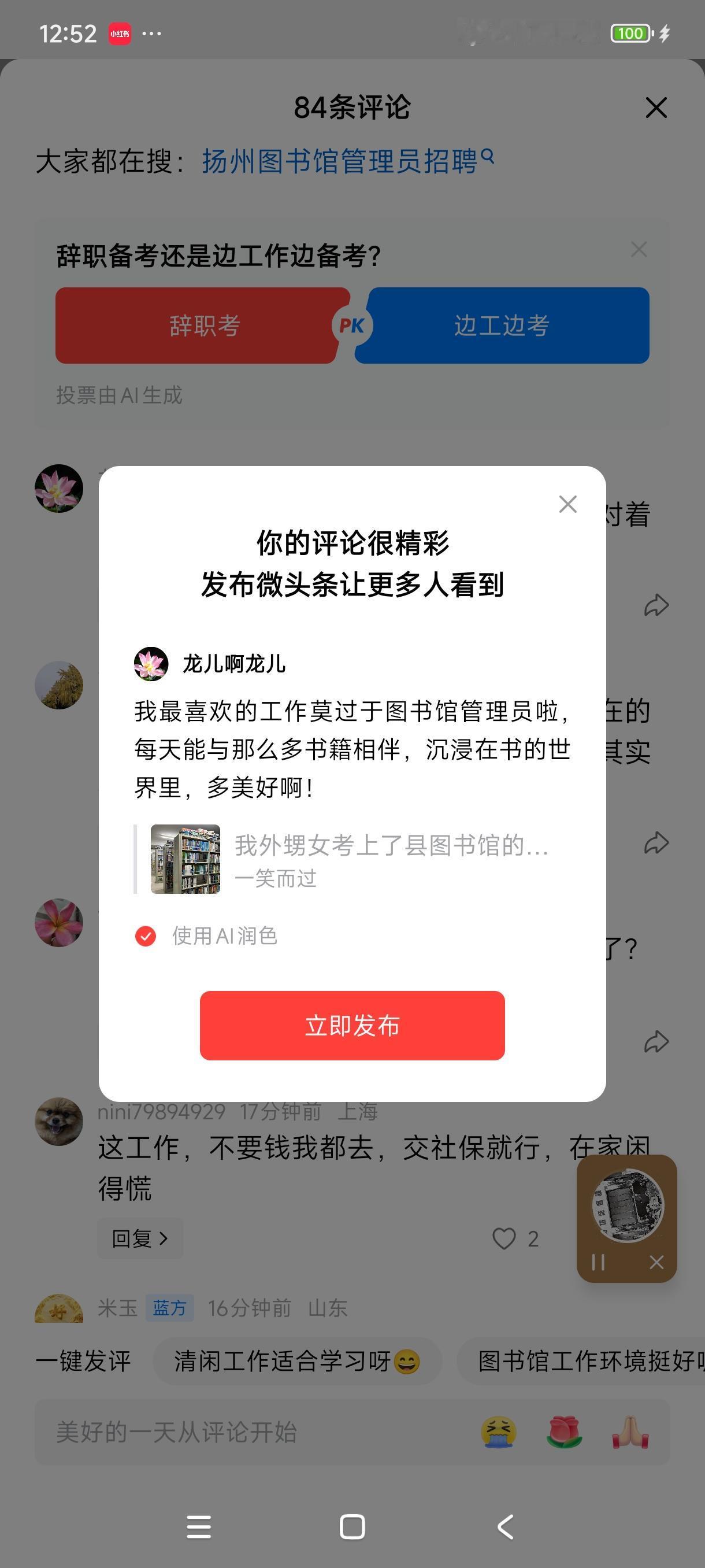
Task: Tap the 一笑而过 article thumbnail in popup
Action: [184, 859]
